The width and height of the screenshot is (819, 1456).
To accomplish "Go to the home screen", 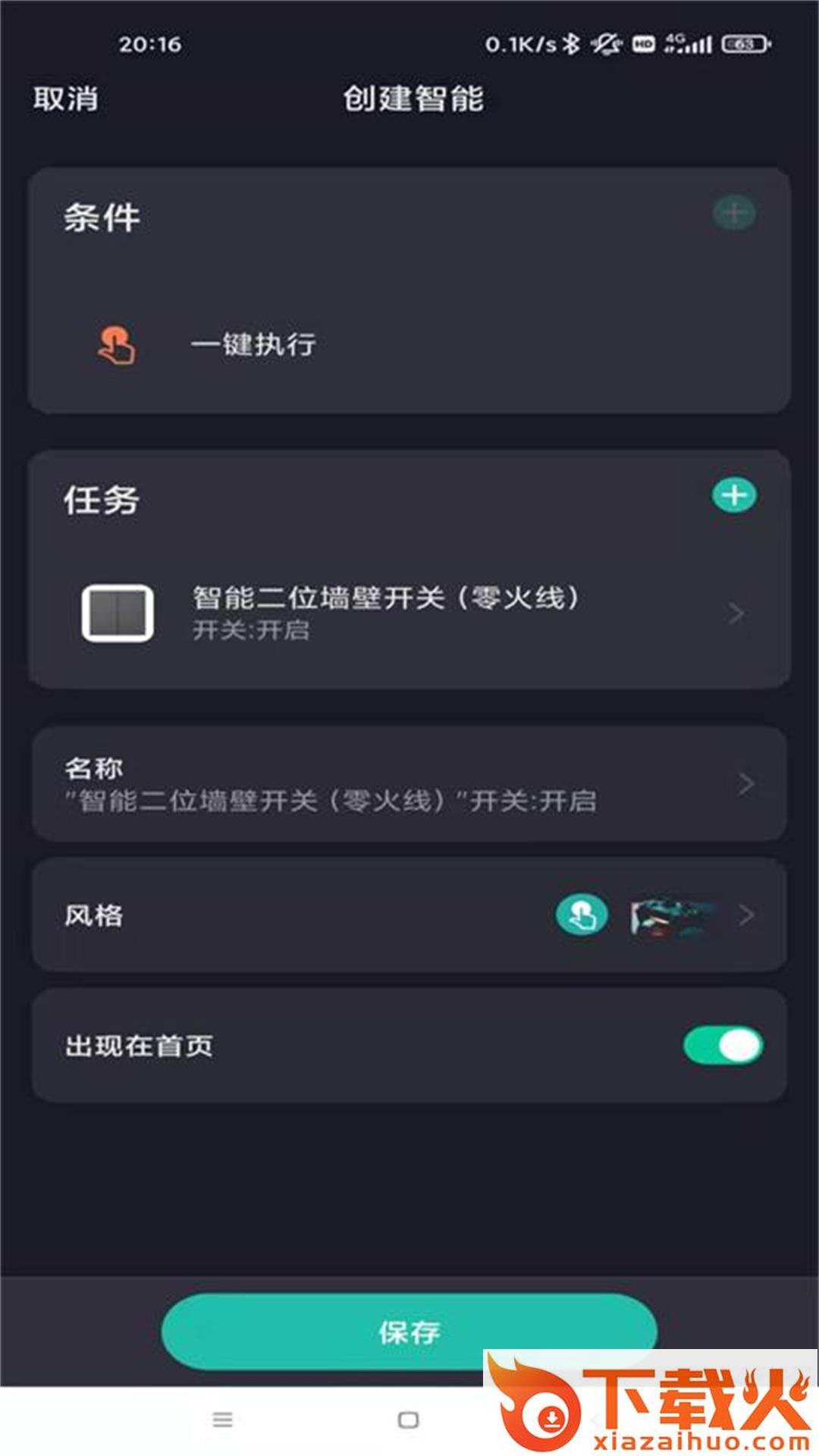I will pyautogui.click(x=408, y=1420).
